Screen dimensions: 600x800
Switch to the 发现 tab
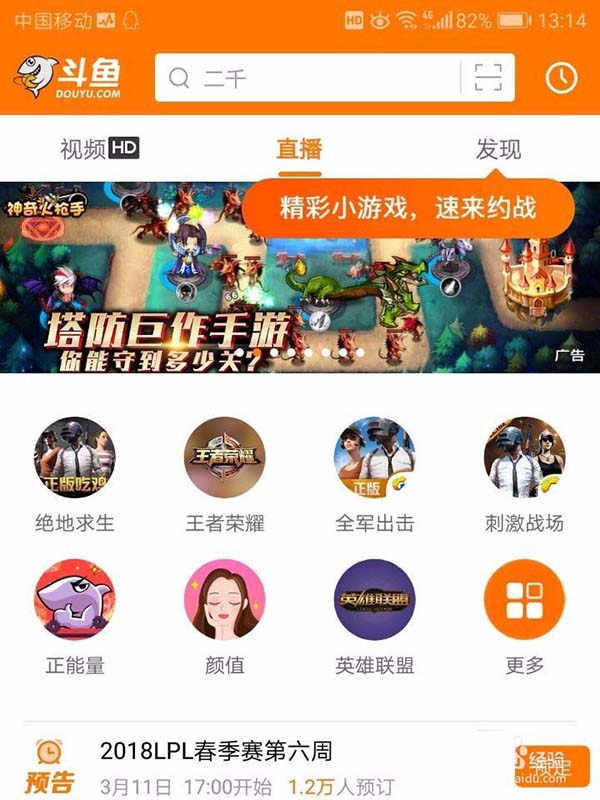tap(498, 150)
